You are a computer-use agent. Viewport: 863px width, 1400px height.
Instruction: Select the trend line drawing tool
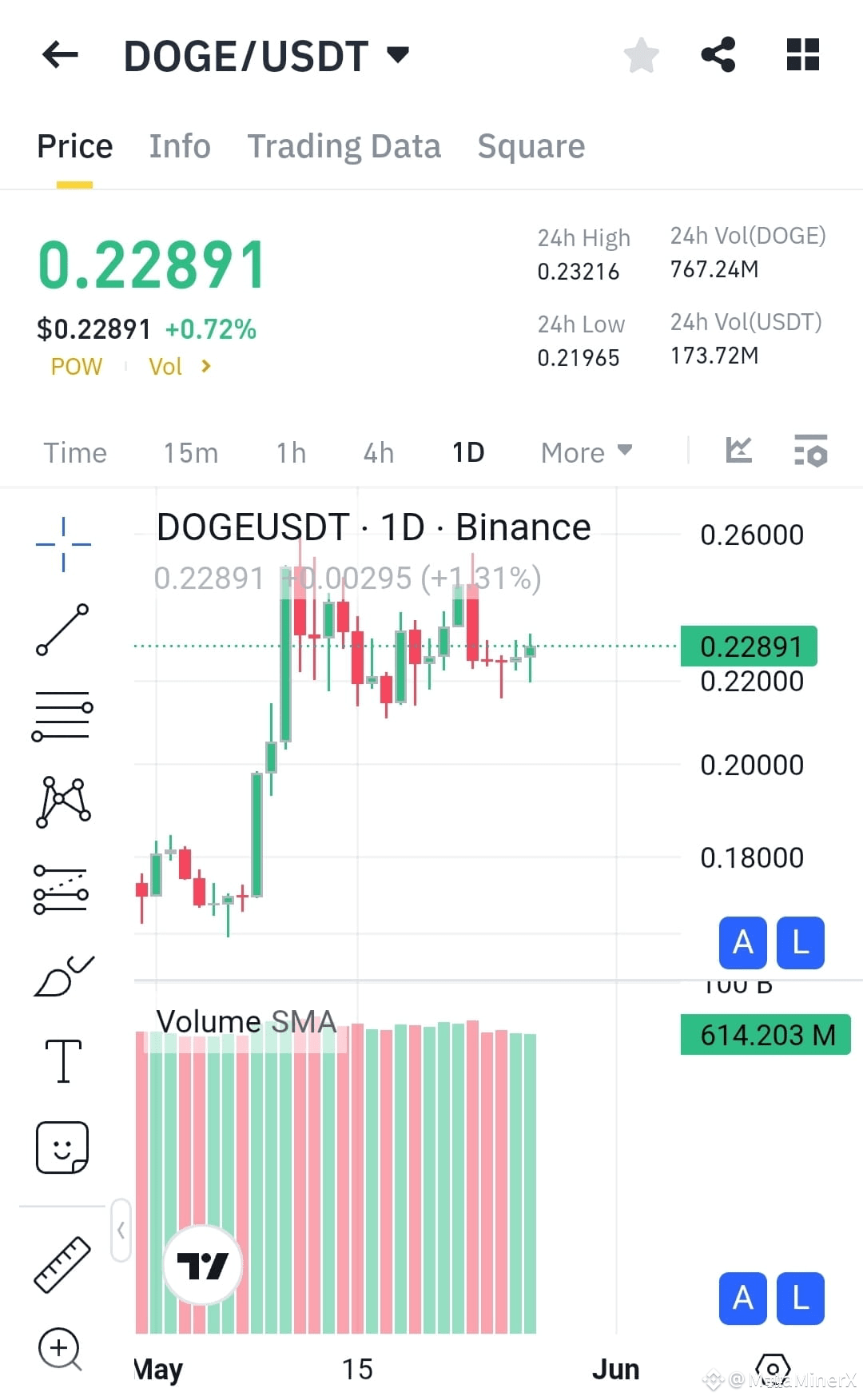click(62, 631)
